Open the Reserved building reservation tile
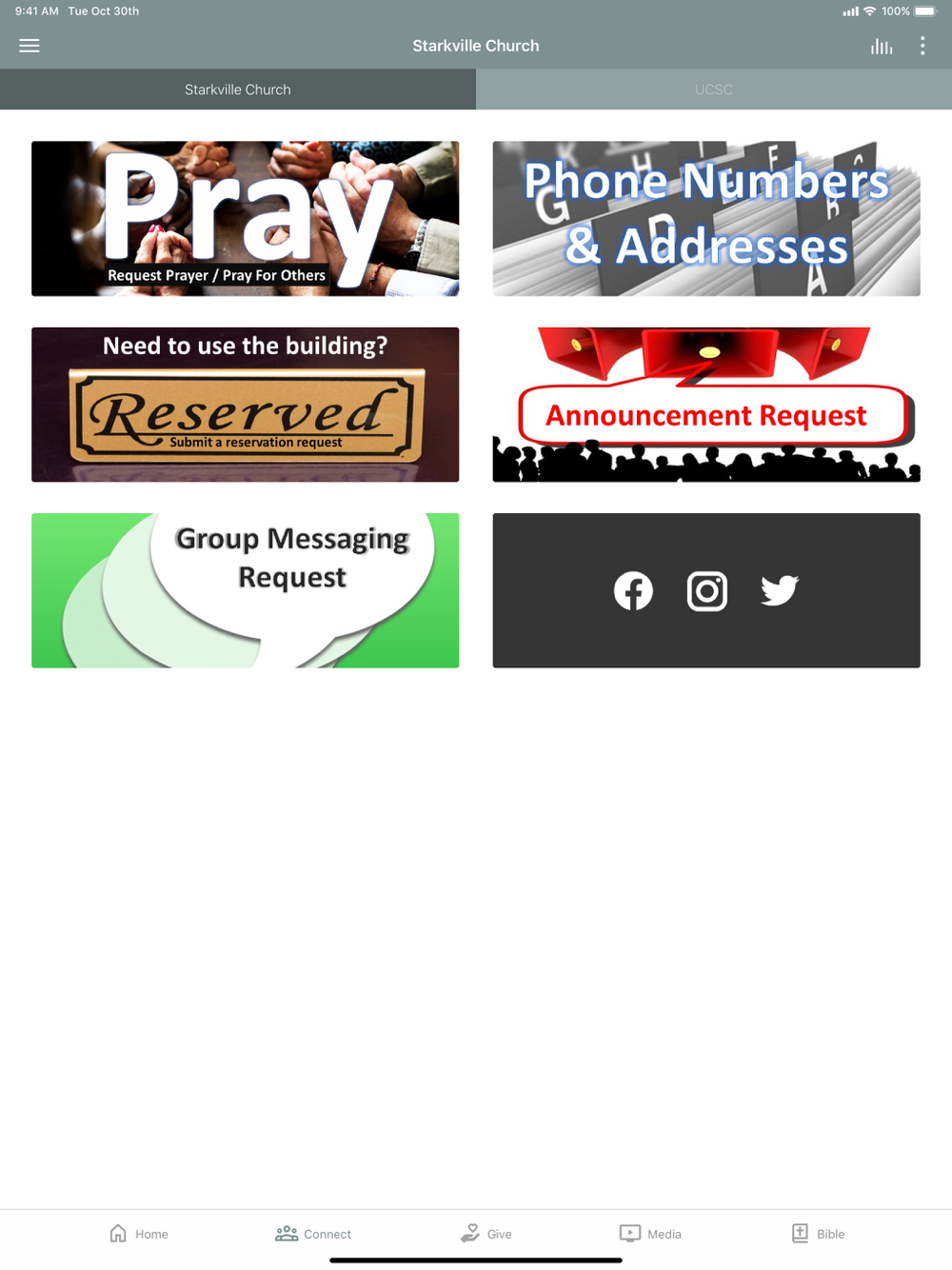The height and width of the screenshot is (1270, 952). [246, 405]
